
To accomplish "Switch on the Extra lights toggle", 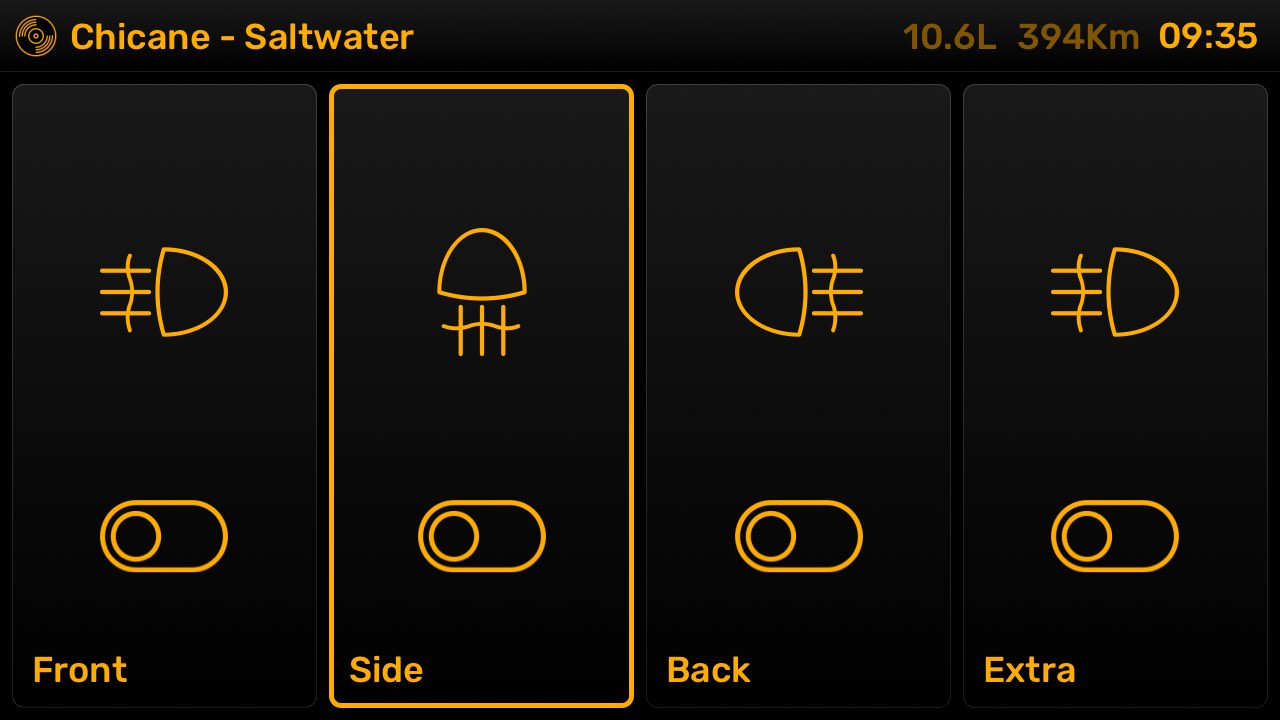I will tap(1115, 537).
